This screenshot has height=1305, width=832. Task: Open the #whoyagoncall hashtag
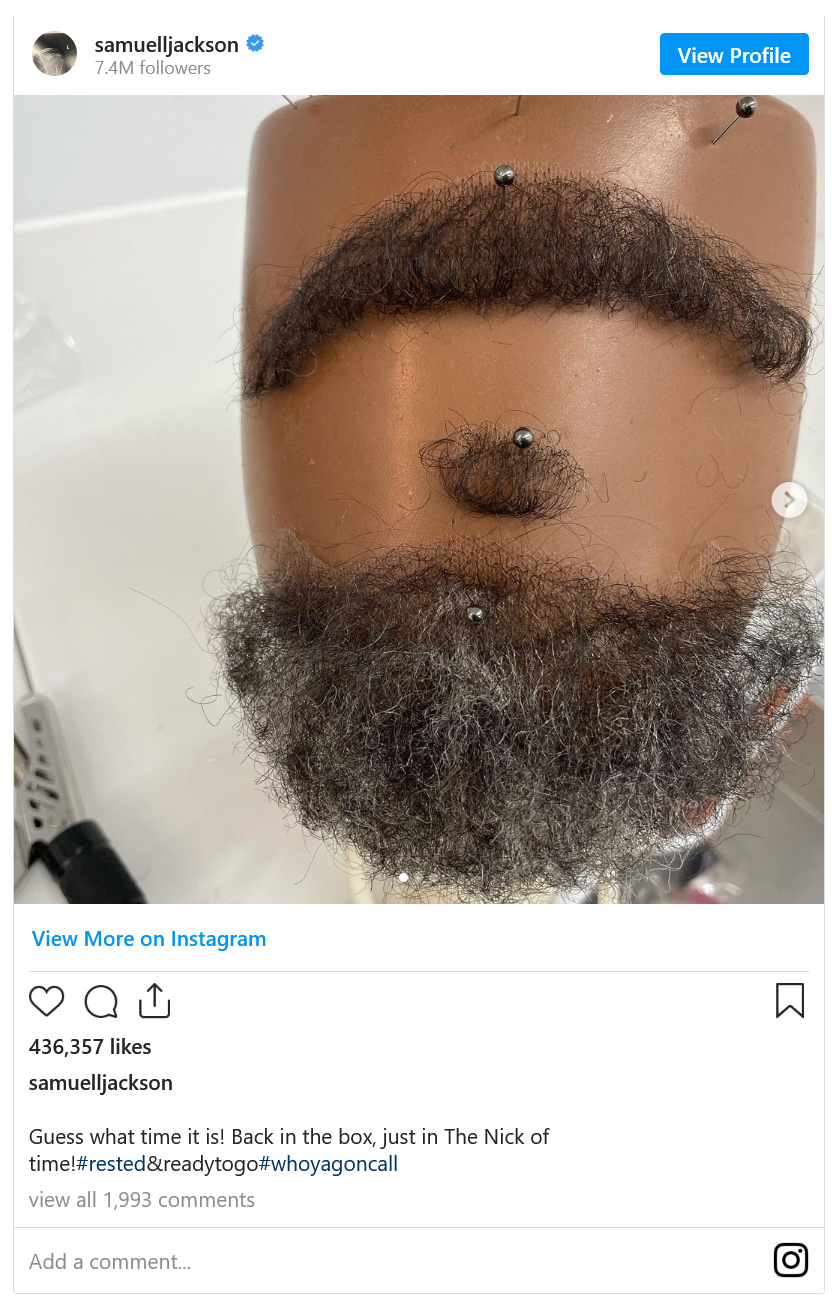(x=328, y=1164)
